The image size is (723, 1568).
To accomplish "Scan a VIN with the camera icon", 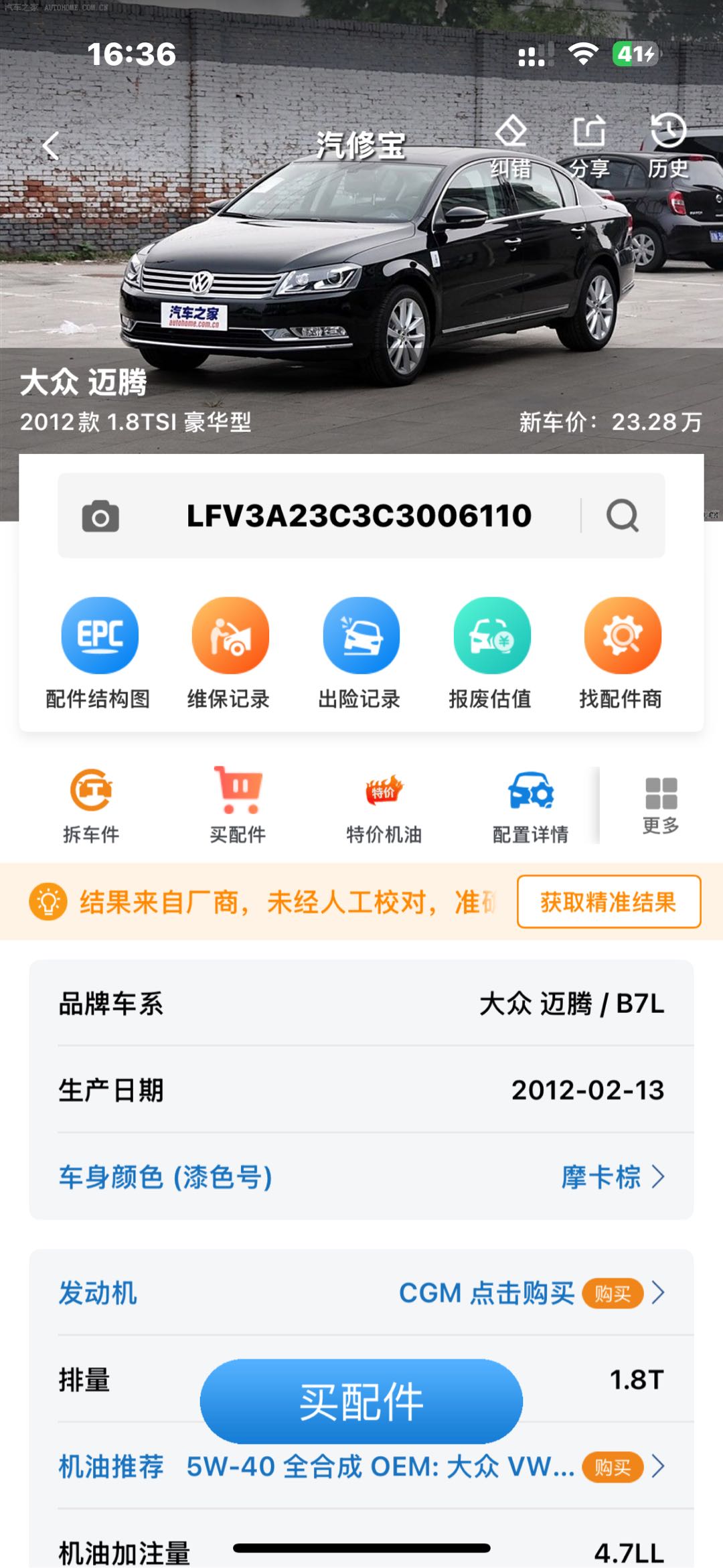I will click(x=100, y=516).
